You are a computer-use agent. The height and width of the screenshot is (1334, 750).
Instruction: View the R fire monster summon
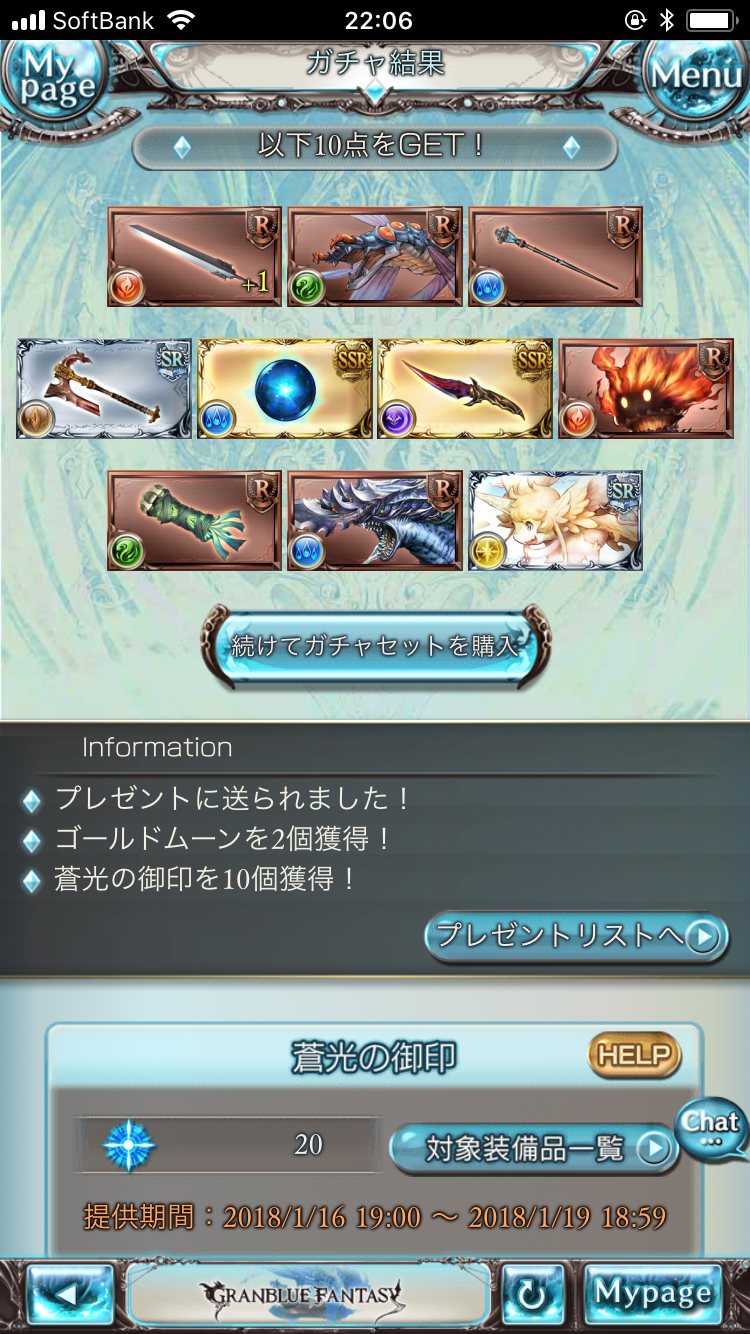click(645, 388)
